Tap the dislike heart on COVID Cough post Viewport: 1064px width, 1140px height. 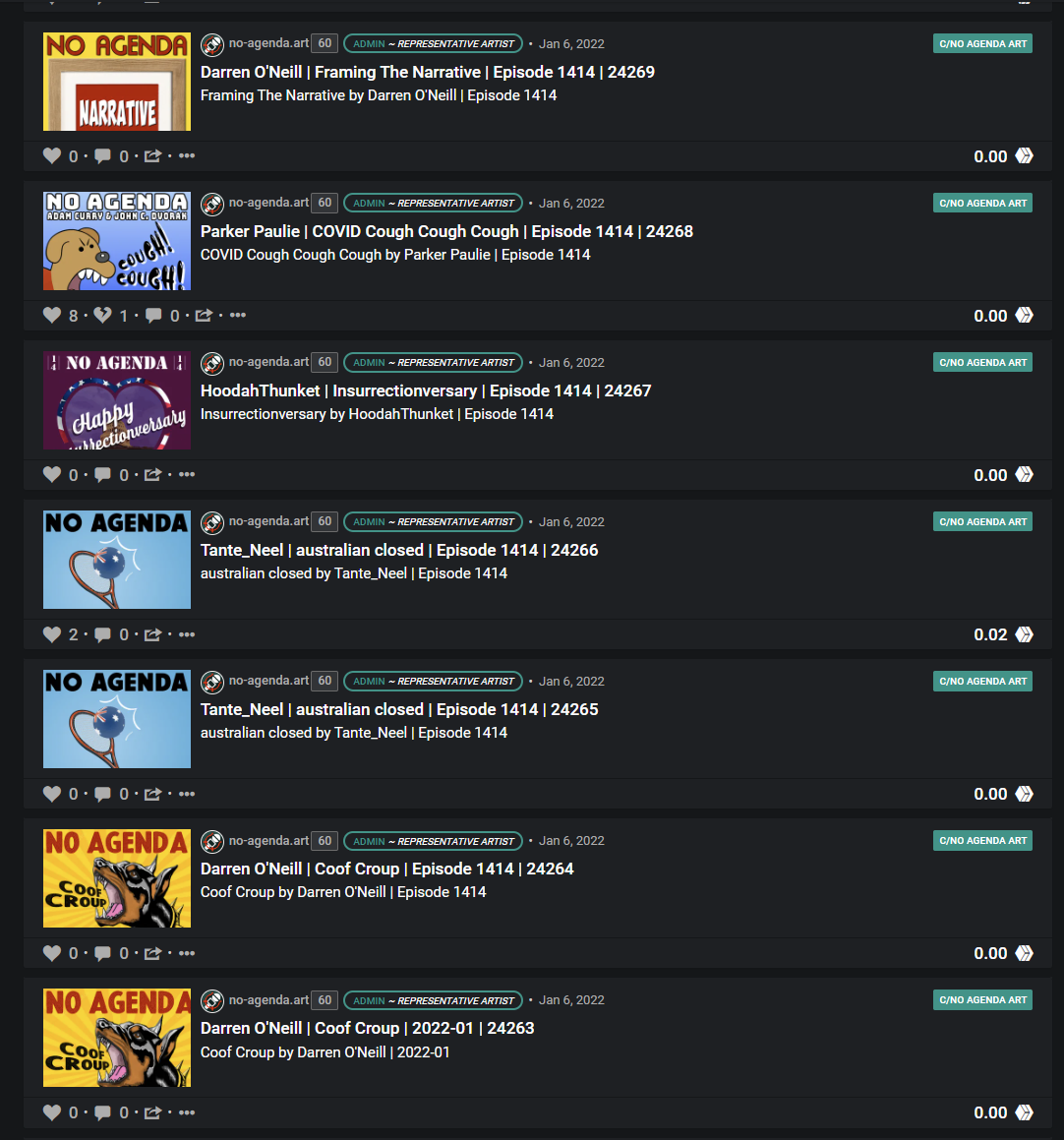click(102, 316)
